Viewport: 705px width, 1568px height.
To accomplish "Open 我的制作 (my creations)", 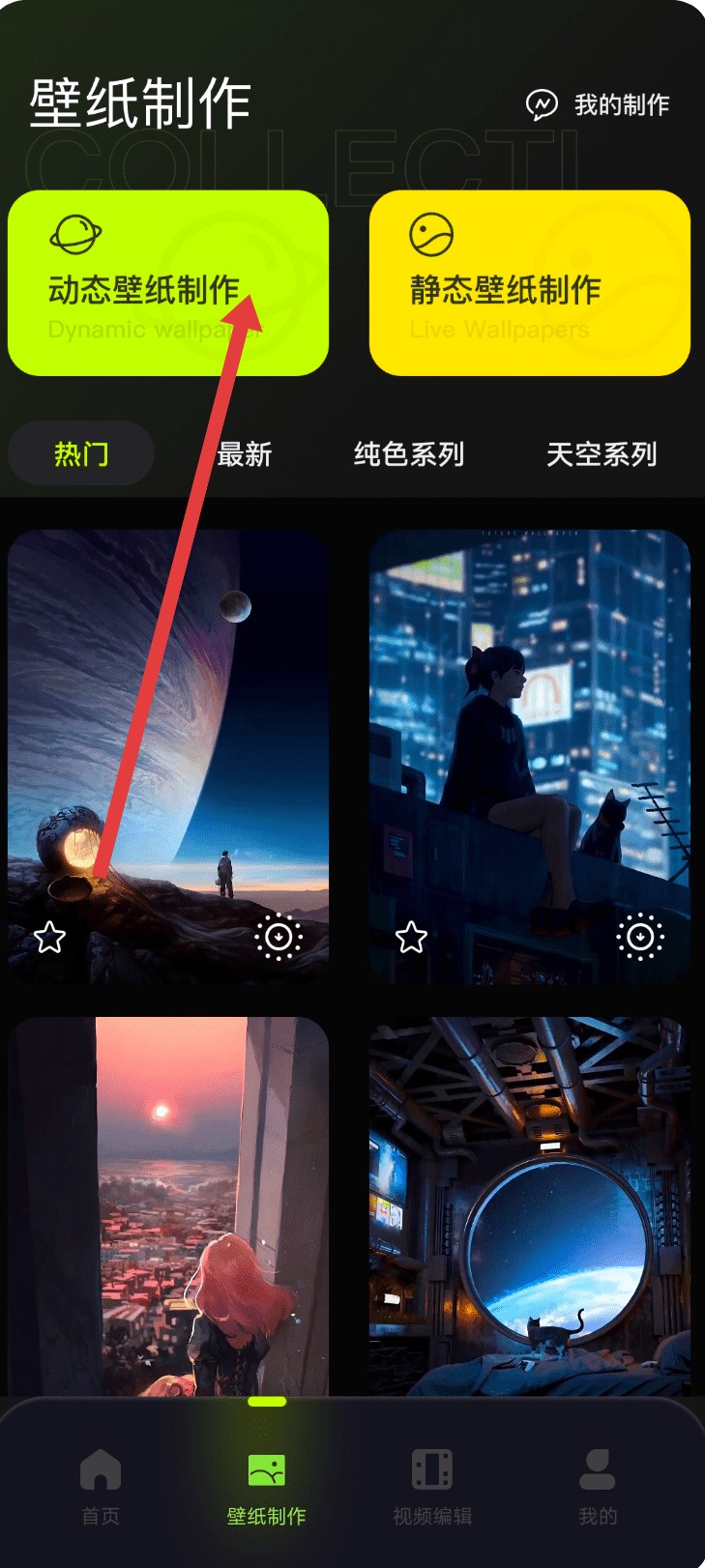I will pyautogui.click(x=598, y=104).
